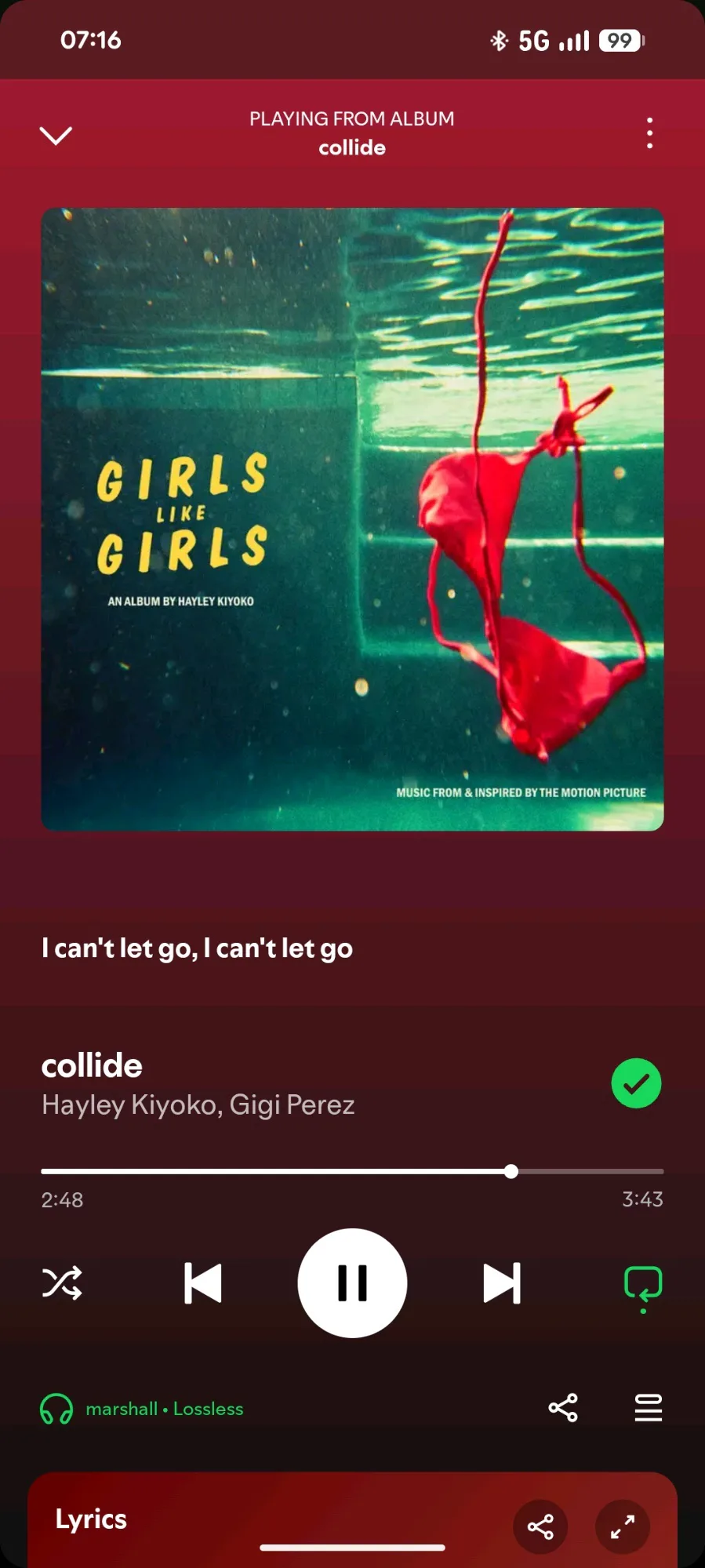Skip back to the previous track
The width and height of the screenshot is (705, 1568).
pos(203,1283)
